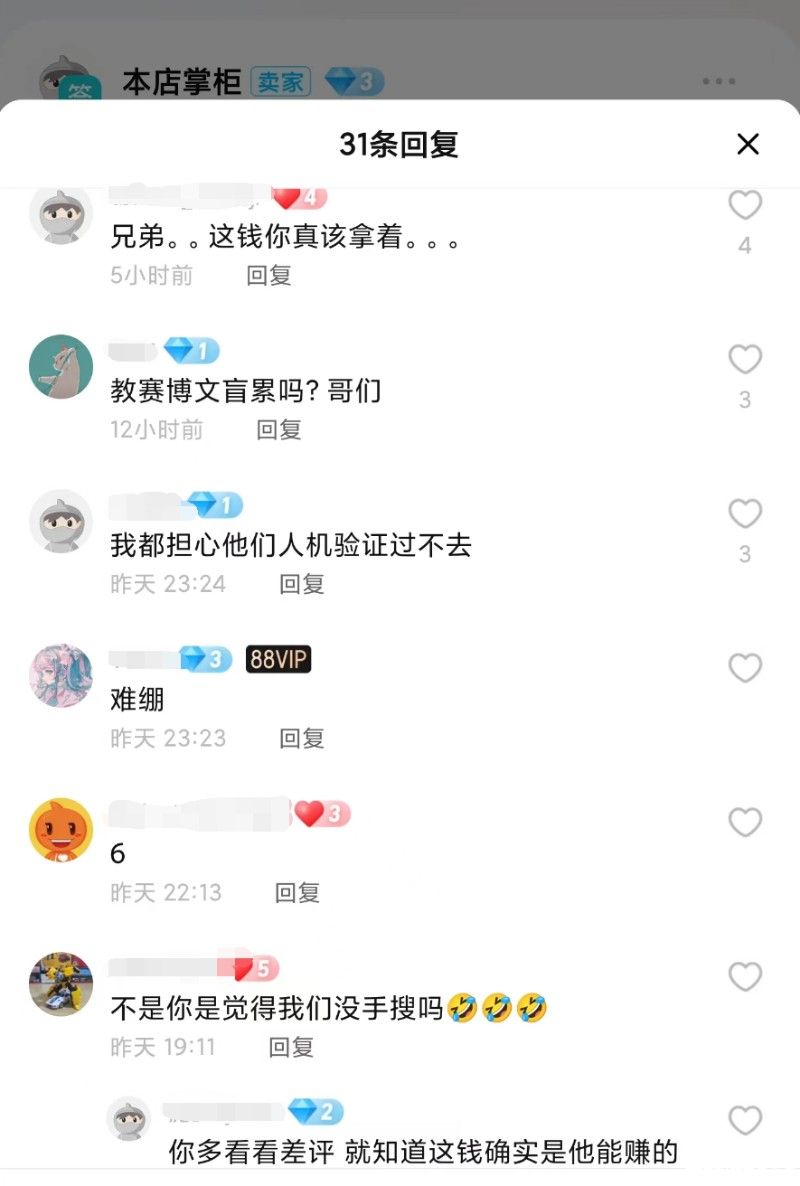This screenshot has height=1186, width=800.
Task: Close the 31条回复 replies panel
Action: coord(748,144)
